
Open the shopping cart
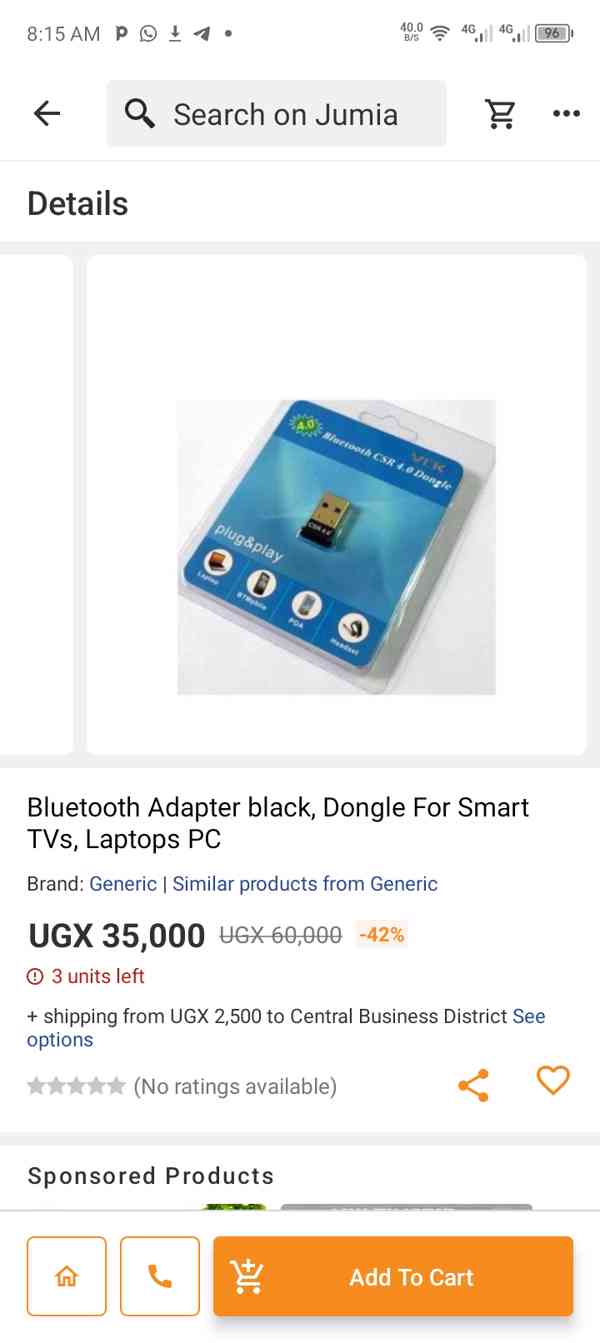(500, 114)
